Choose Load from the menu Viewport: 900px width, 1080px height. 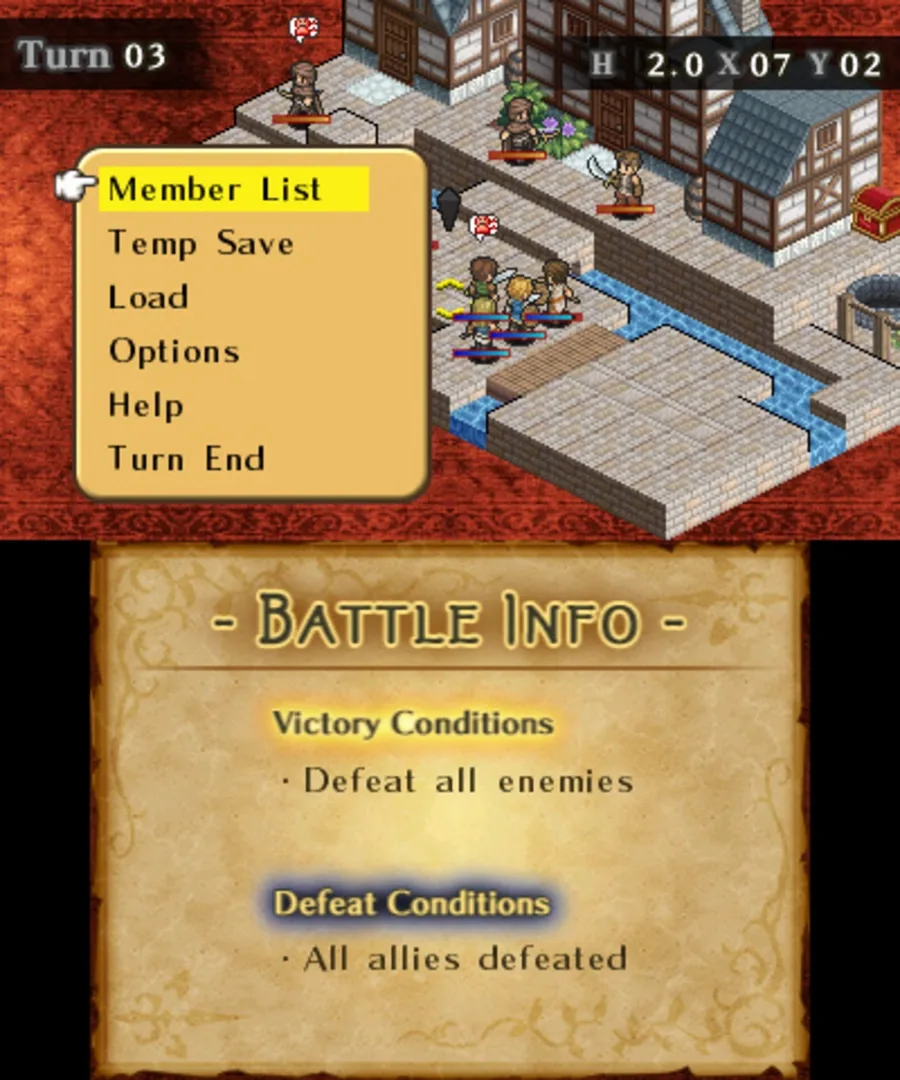148,297
